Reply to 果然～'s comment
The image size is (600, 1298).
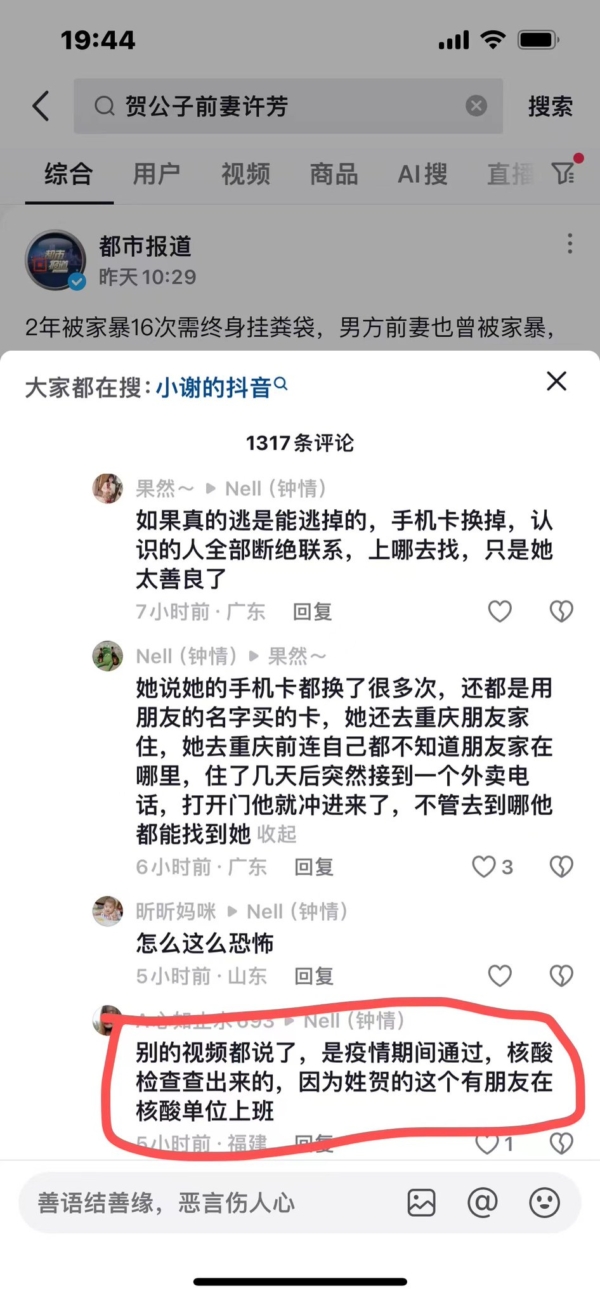[x=312, y=611]
